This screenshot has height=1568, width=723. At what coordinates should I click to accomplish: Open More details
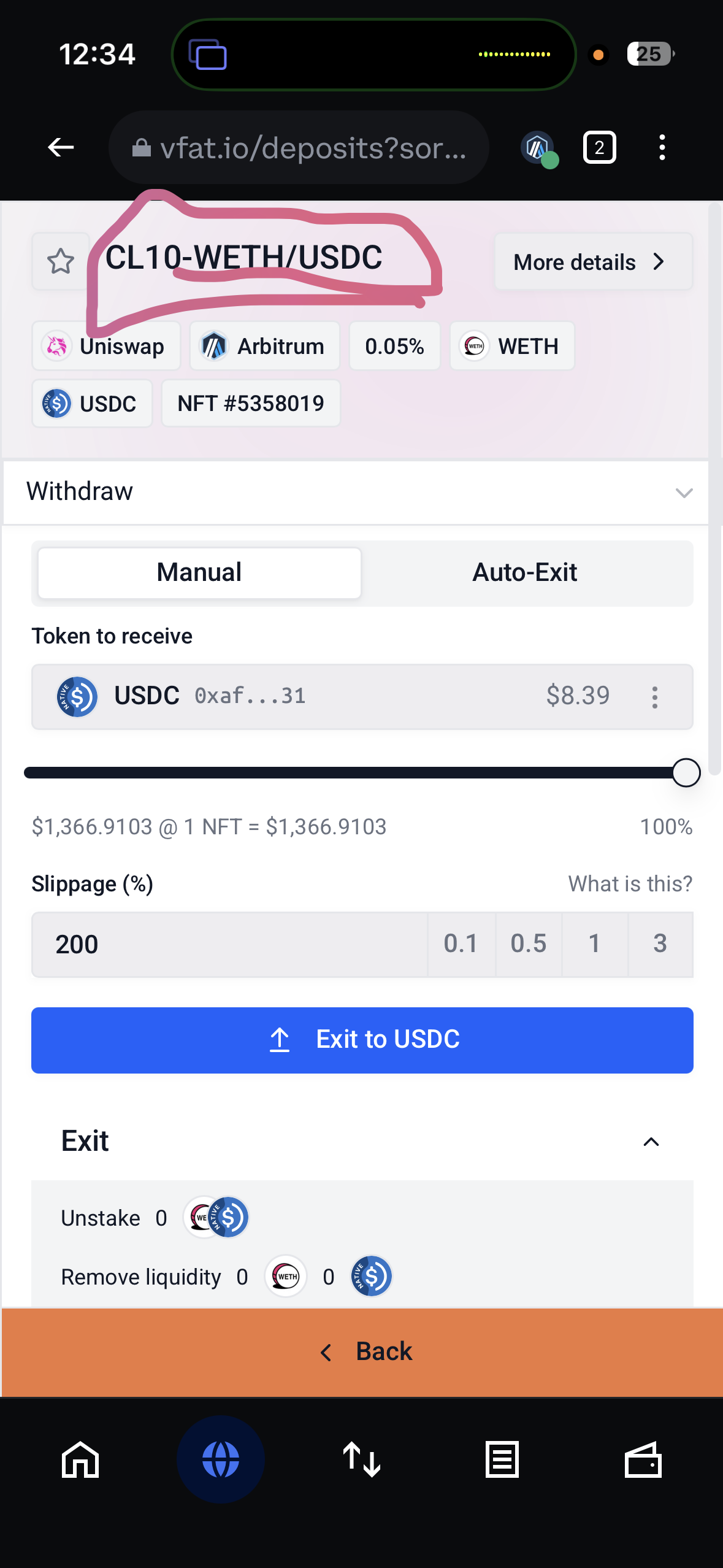[593, 262]
